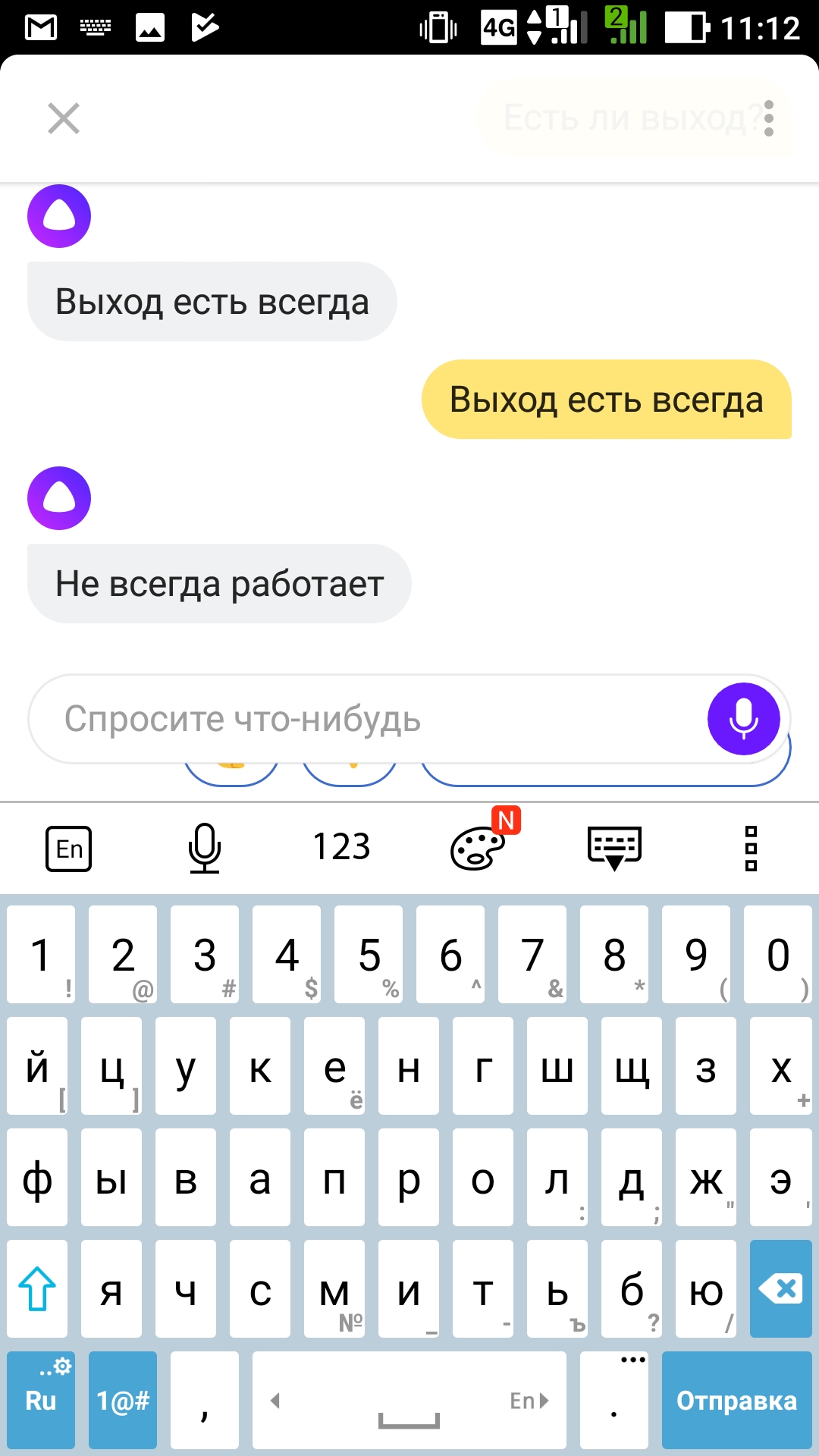Enable shift on the keyboard
Viewport: 819px width, 1456px height.
37,1288
